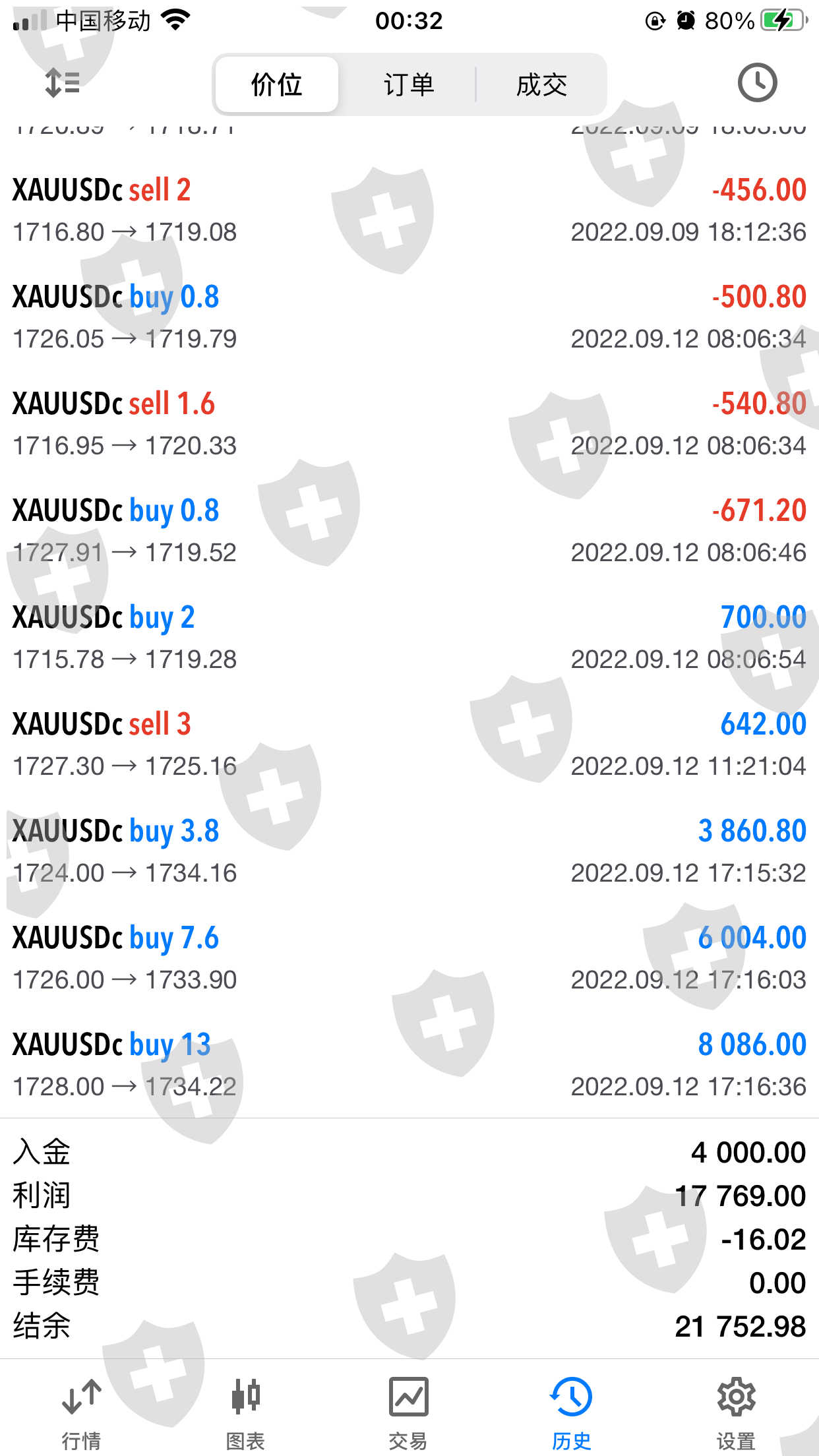Open the buy 0.8 trade losing -671.20
This screenshot has width=819, height=1456.
click(x=409, y=530)
